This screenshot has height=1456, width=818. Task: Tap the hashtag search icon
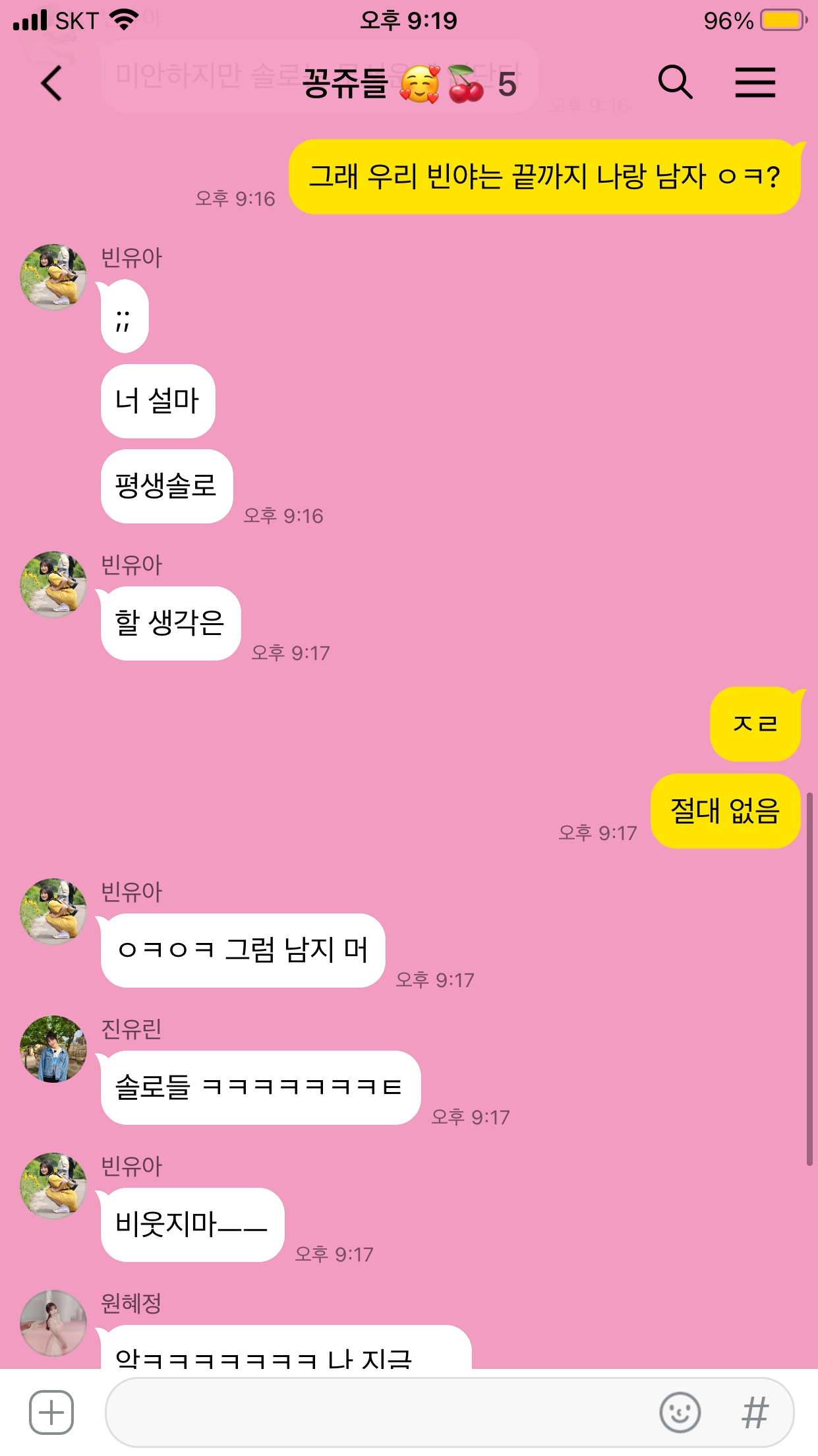pyautogui.click(x=755, y=1412)
